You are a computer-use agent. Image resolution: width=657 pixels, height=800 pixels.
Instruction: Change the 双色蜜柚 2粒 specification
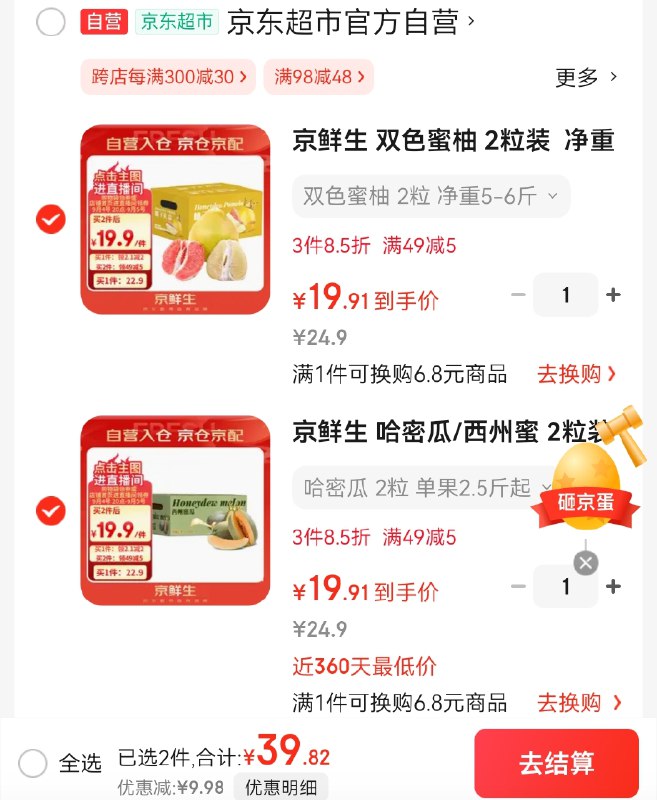point(431,196)
